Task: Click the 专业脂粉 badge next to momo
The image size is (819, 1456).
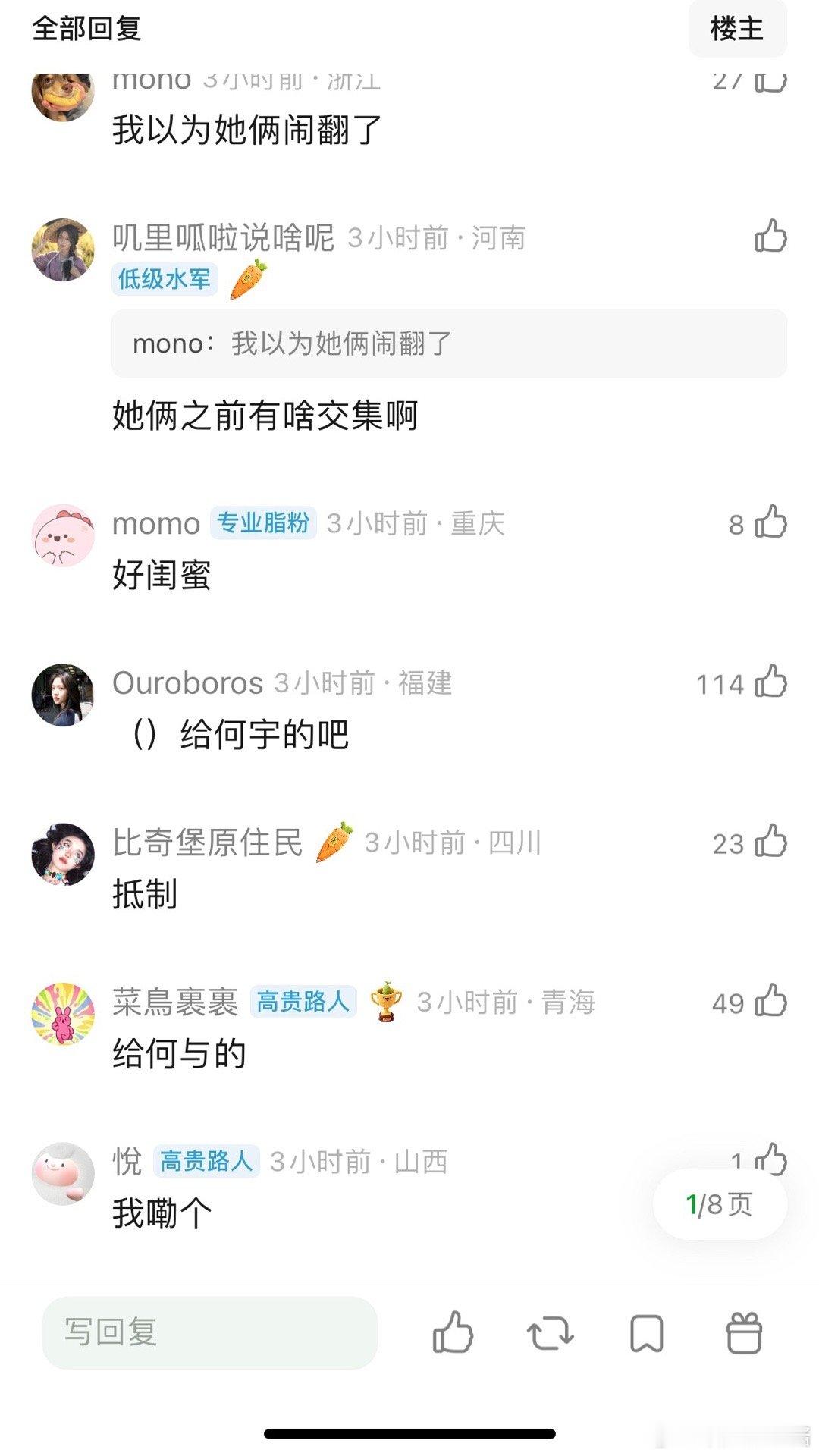Action: (x=262, y=523)
